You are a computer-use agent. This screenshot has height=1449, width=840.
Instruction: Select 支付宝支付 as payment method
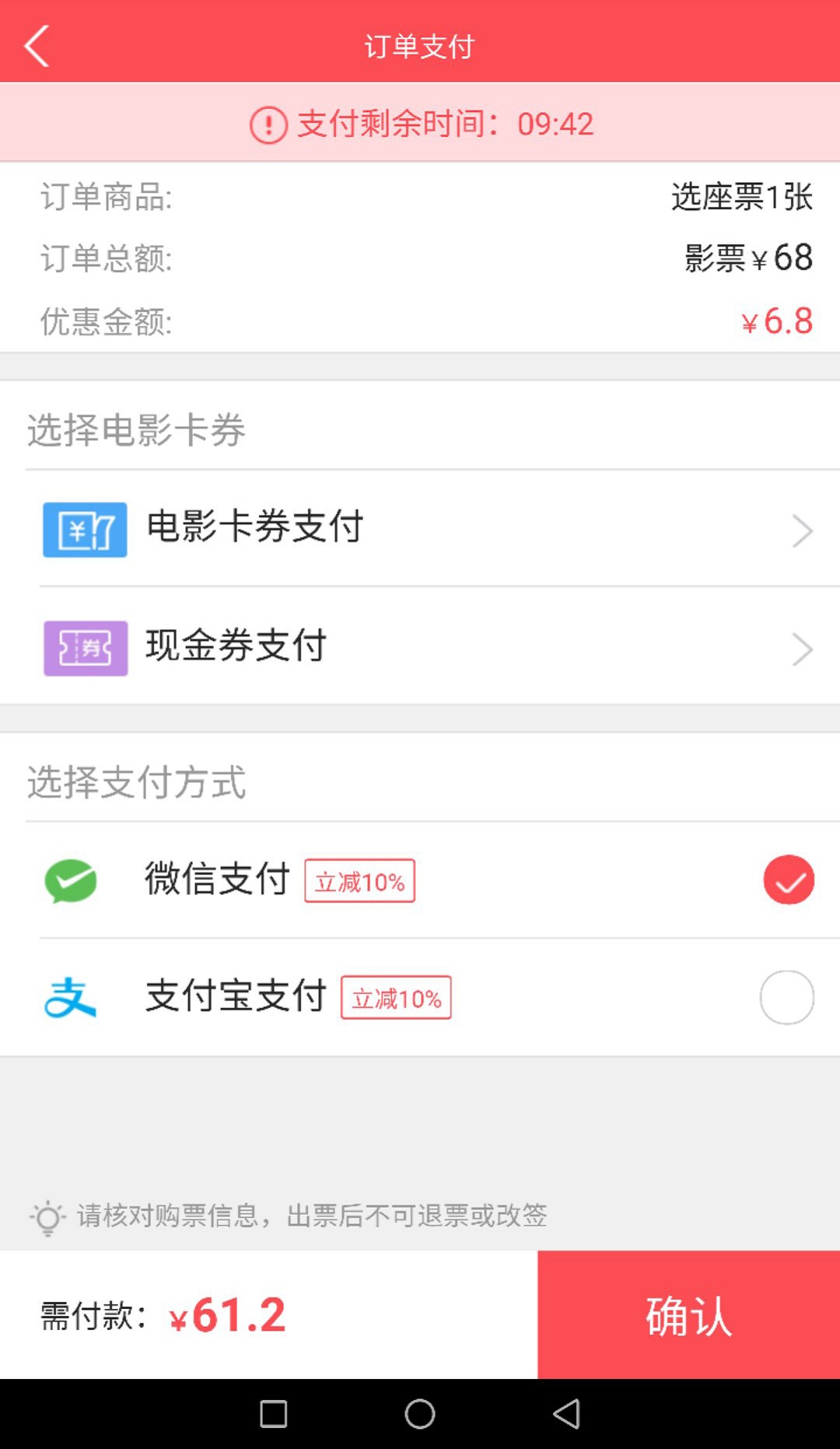(x=786, y=997)
